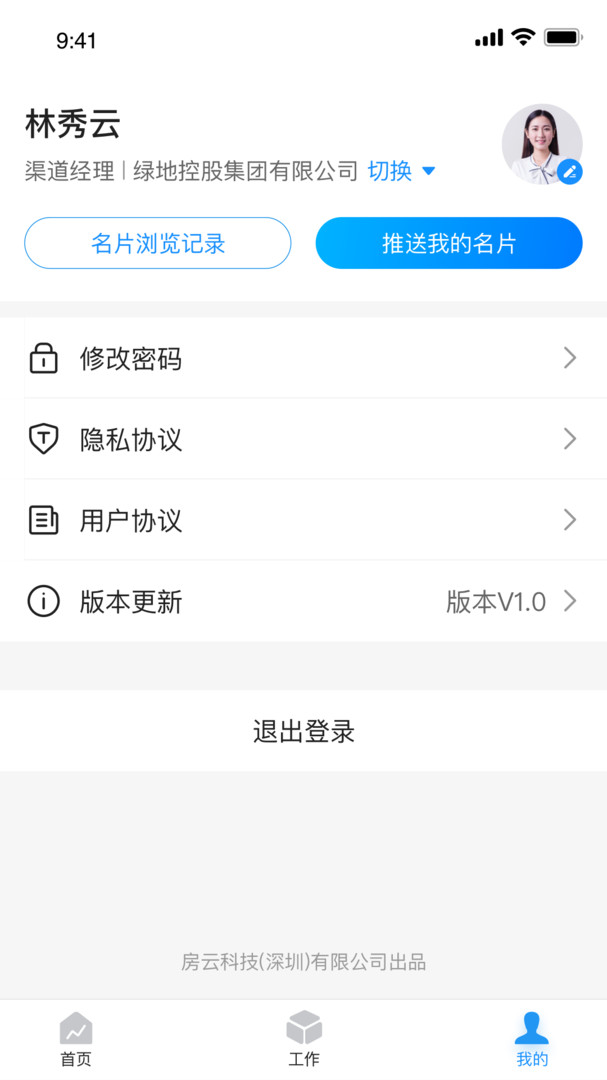Tap the edit pencil on the avatar
Image resolution: width=607 pixels, height=1080 pixels.
[570, 172]
